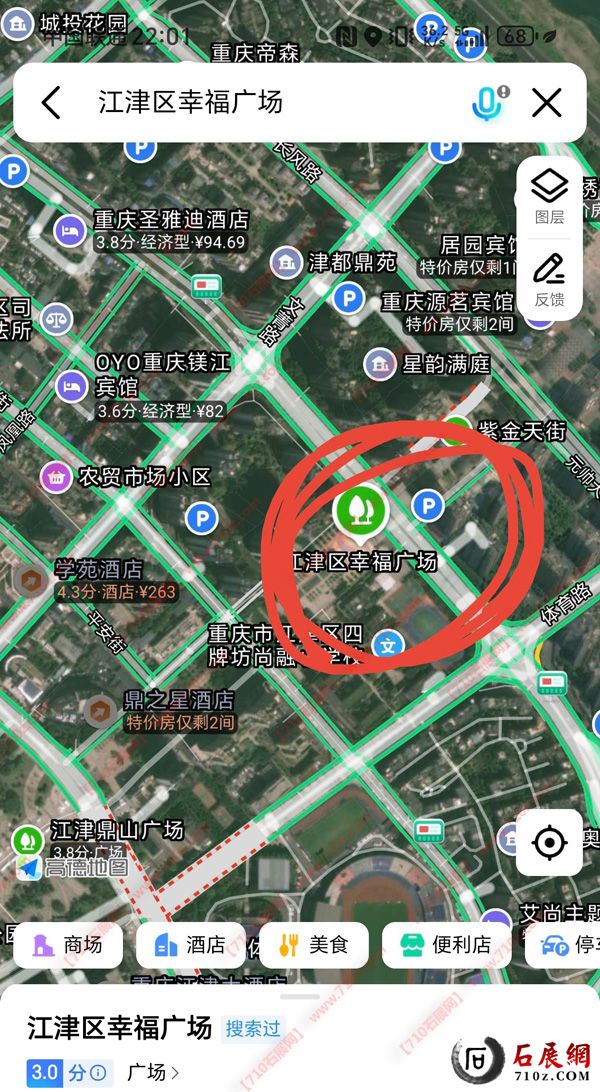Viewport: 600px width, 1092px height.
Task: Open the 学苑酒店 map marker
Action: click(x=32, y=578)
